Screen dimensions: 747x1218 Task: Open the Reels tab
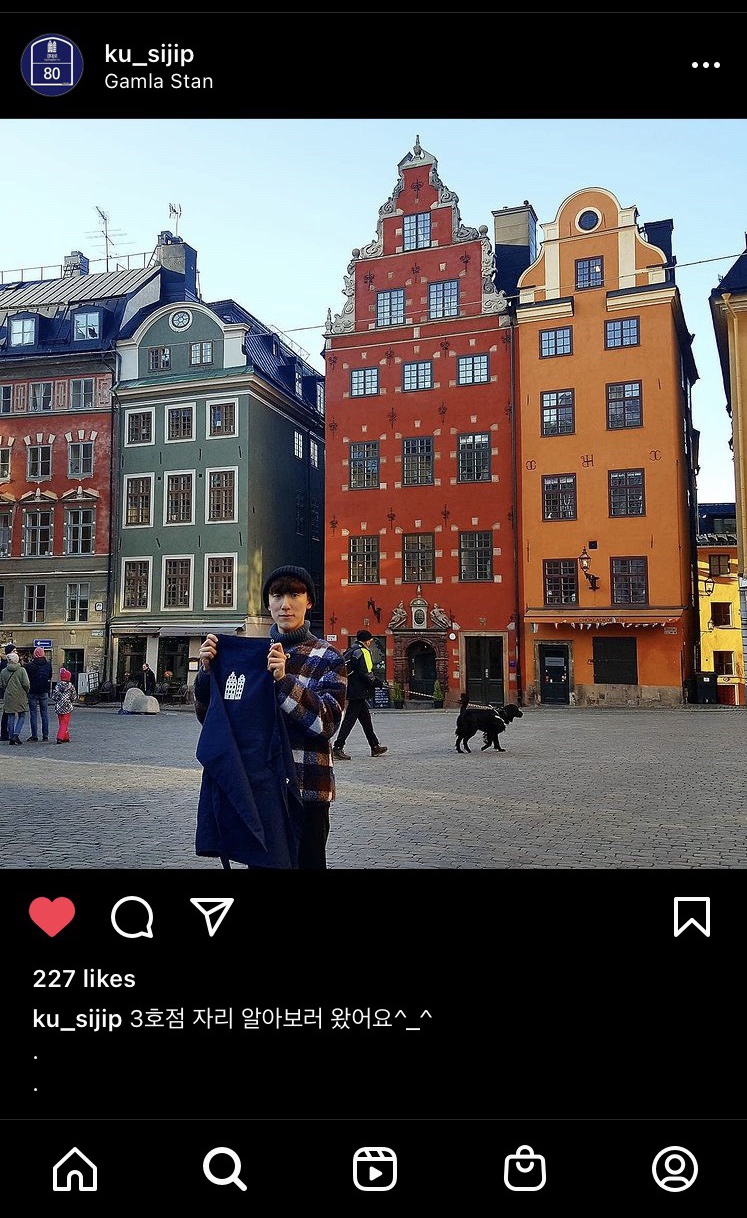click(375, 1168)
